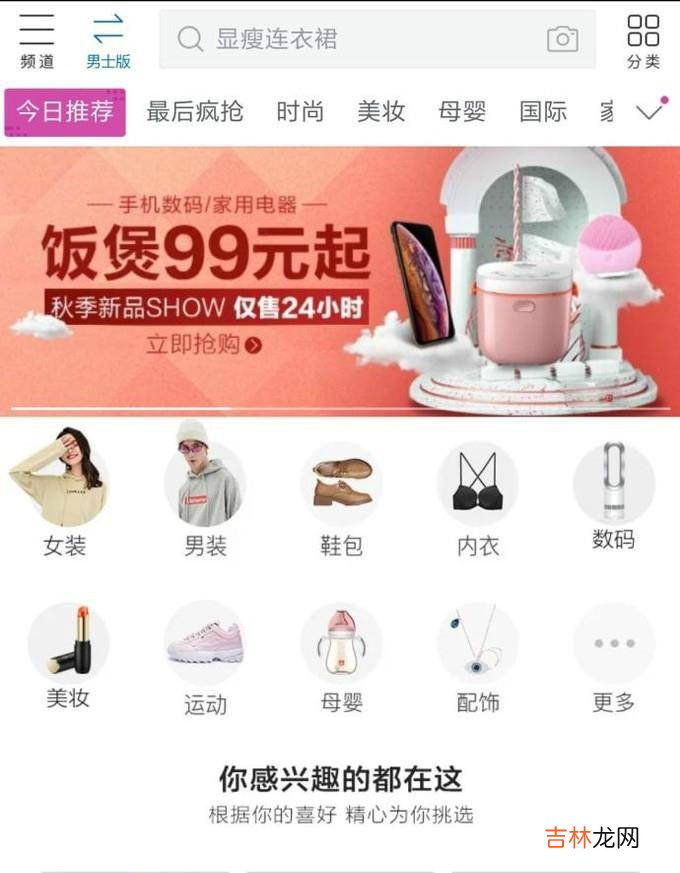Select the 今日推荐 tab
The width and height of the screenshot is (680, 873).
(65, 111)
